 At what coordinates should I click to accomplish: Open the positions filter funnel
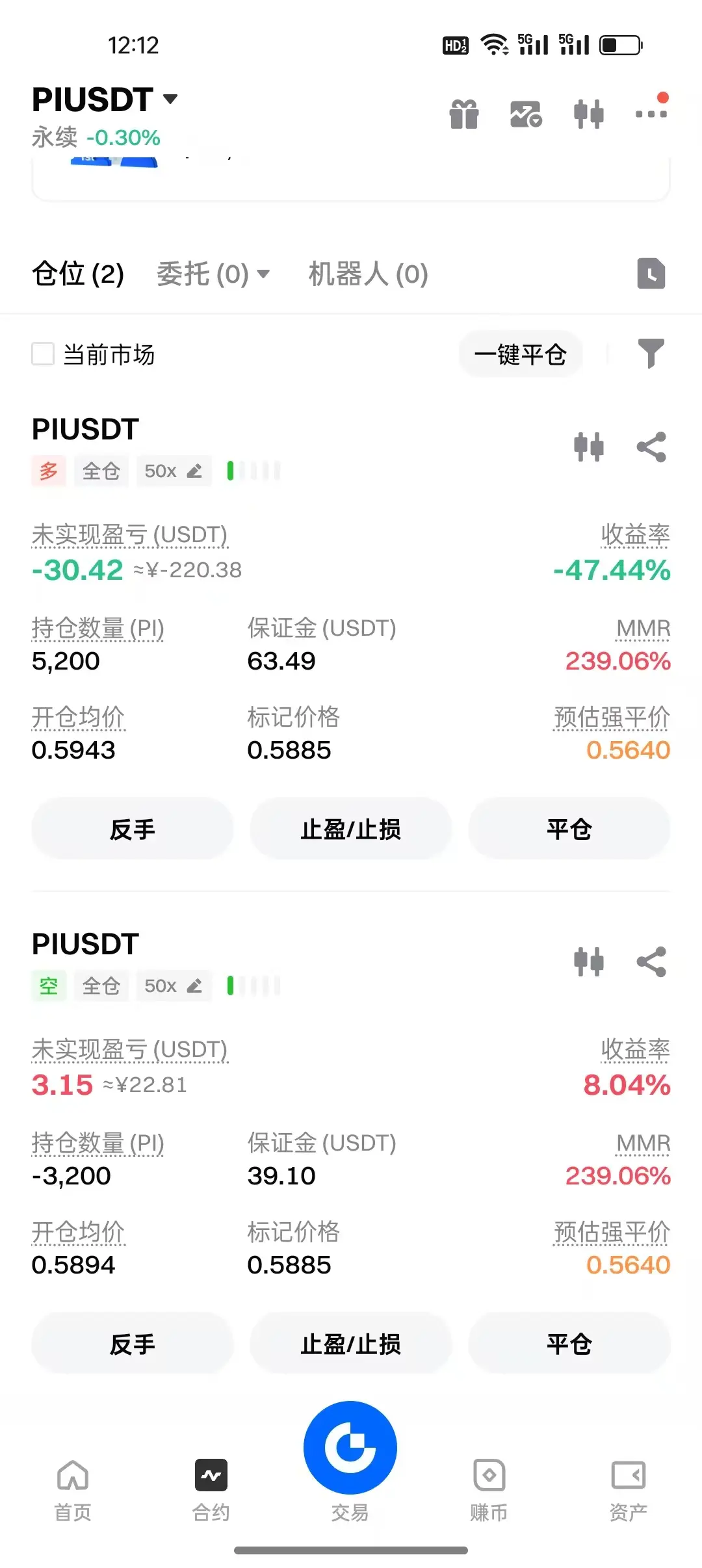(651, 354)
